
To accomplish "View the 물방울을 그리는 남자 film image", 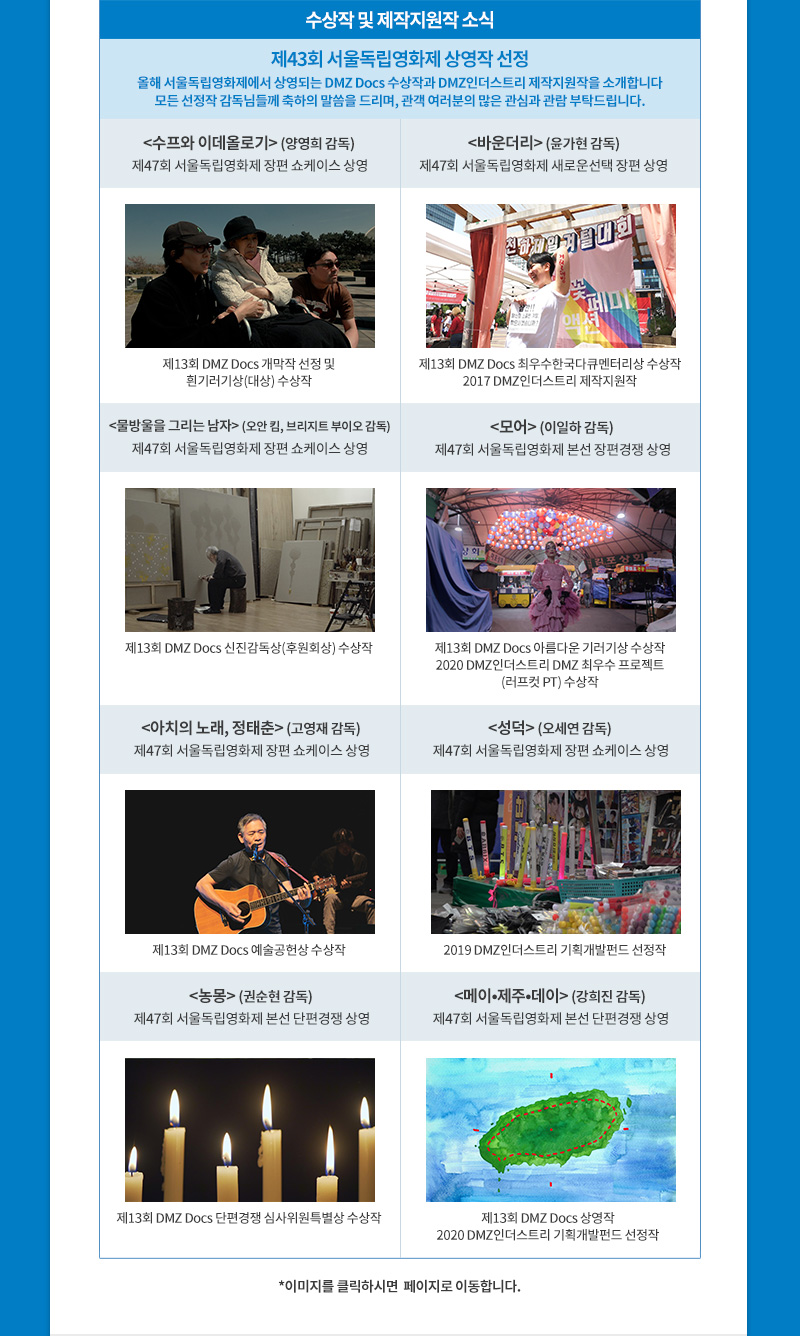I will coord(250,560).
